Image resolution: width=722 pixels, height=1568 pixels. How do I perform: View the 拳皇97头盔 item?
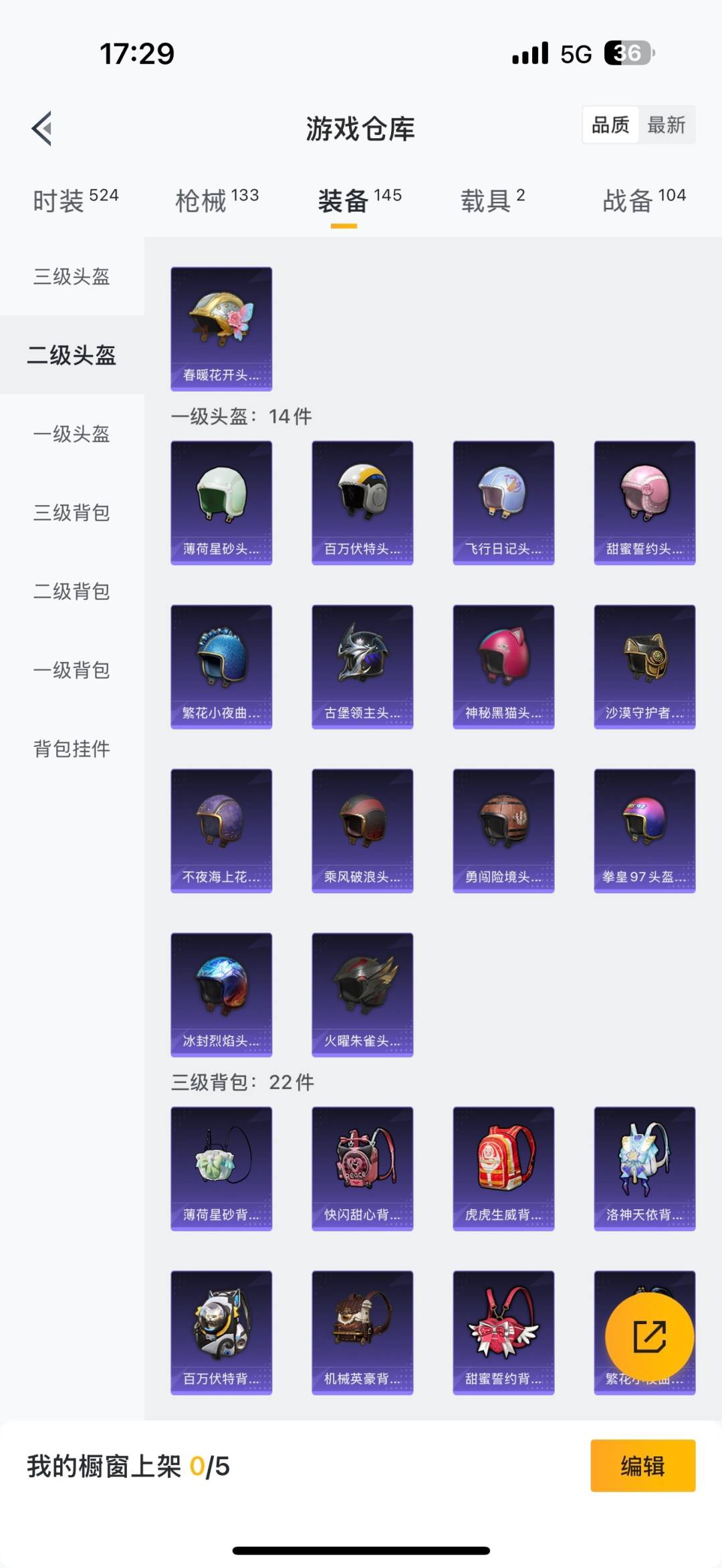click(x=644, y=830)
